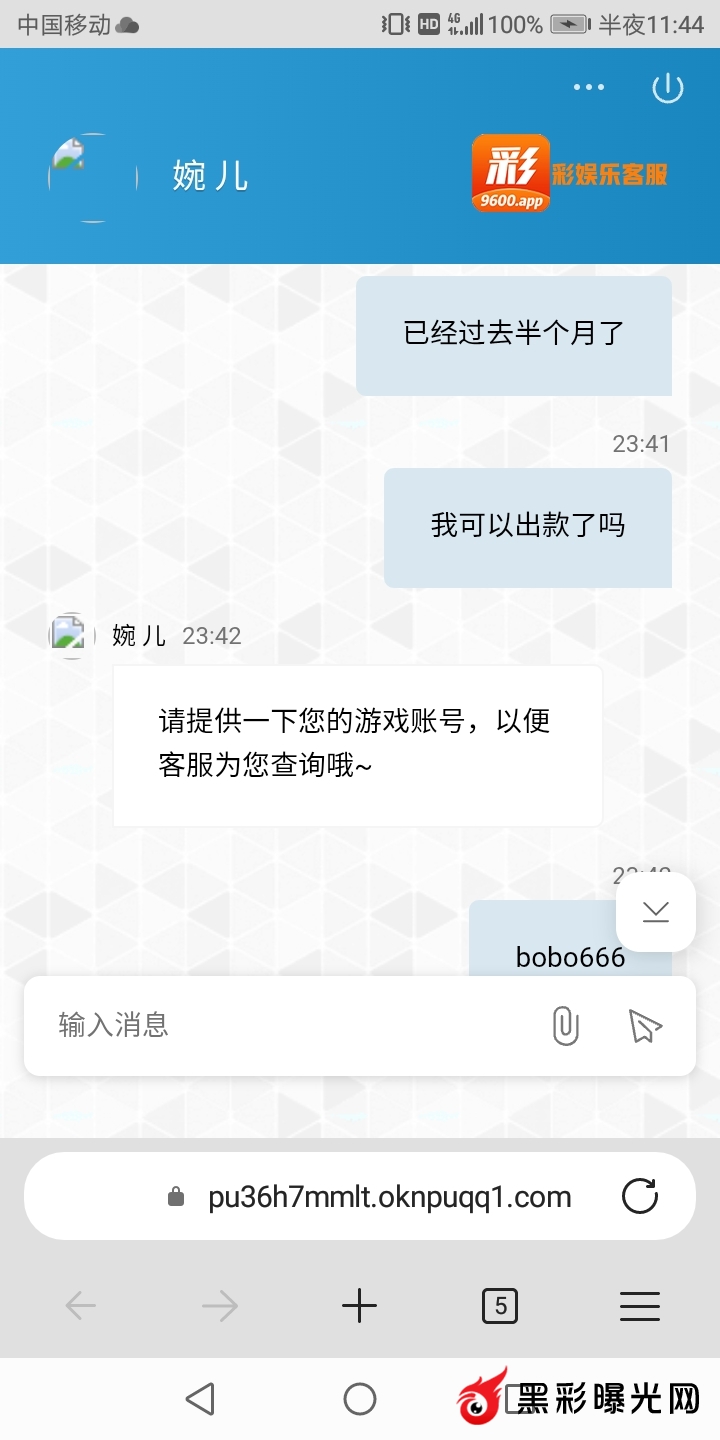End the chat with the power icon
720x1440 pixels.
(667, 88)
